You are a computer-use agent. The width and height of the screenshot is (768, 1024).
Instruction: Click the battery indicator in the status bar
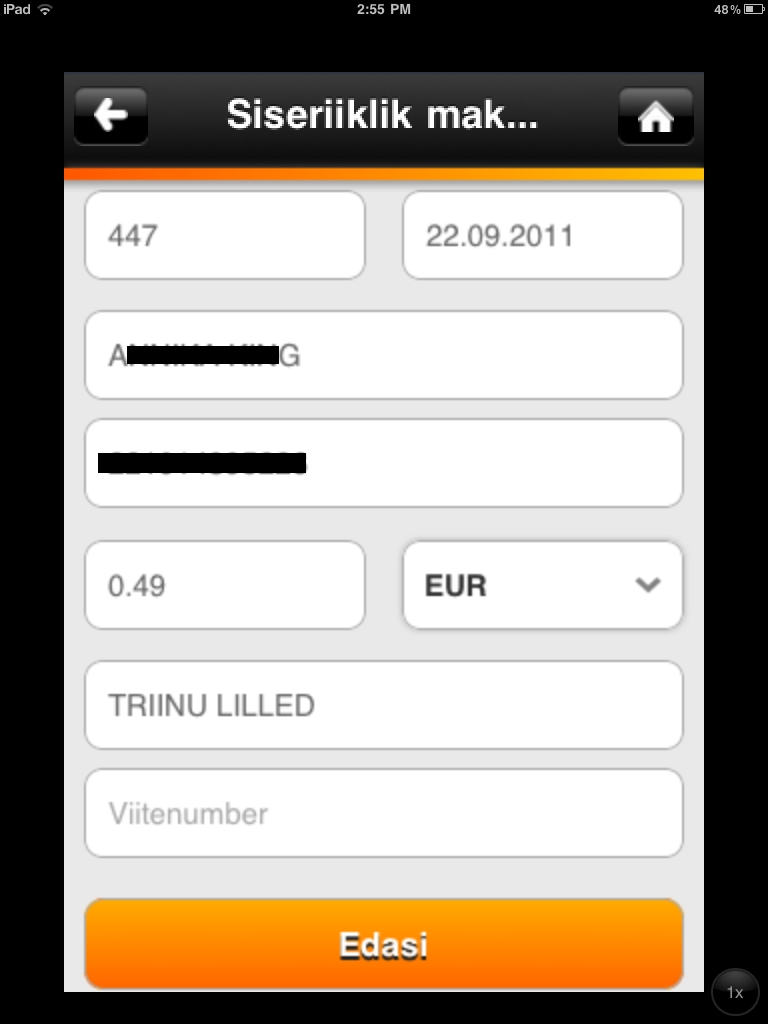pyautogui.click(x=755, y=11)
